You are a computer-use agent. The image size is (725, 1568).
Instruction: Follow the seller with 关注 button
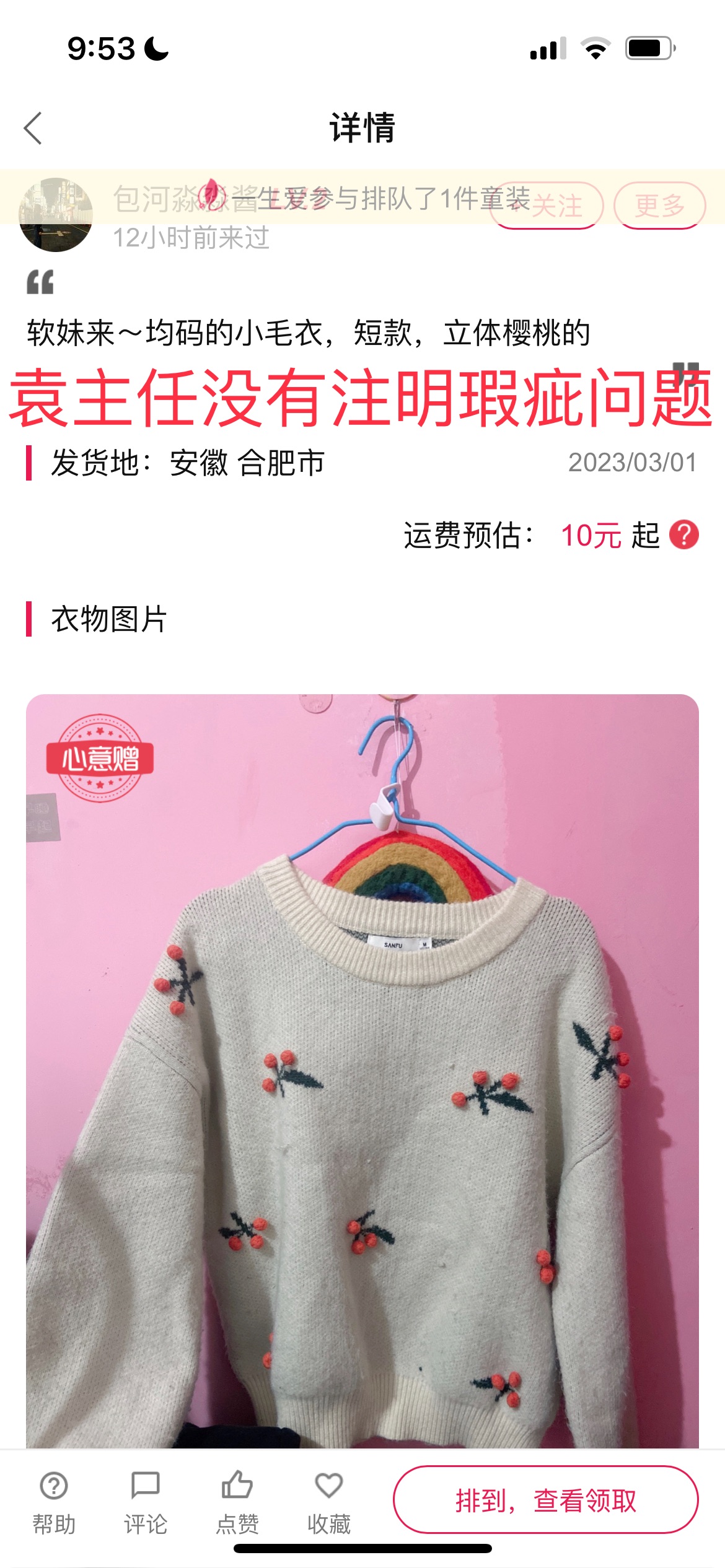coord(546,206)
